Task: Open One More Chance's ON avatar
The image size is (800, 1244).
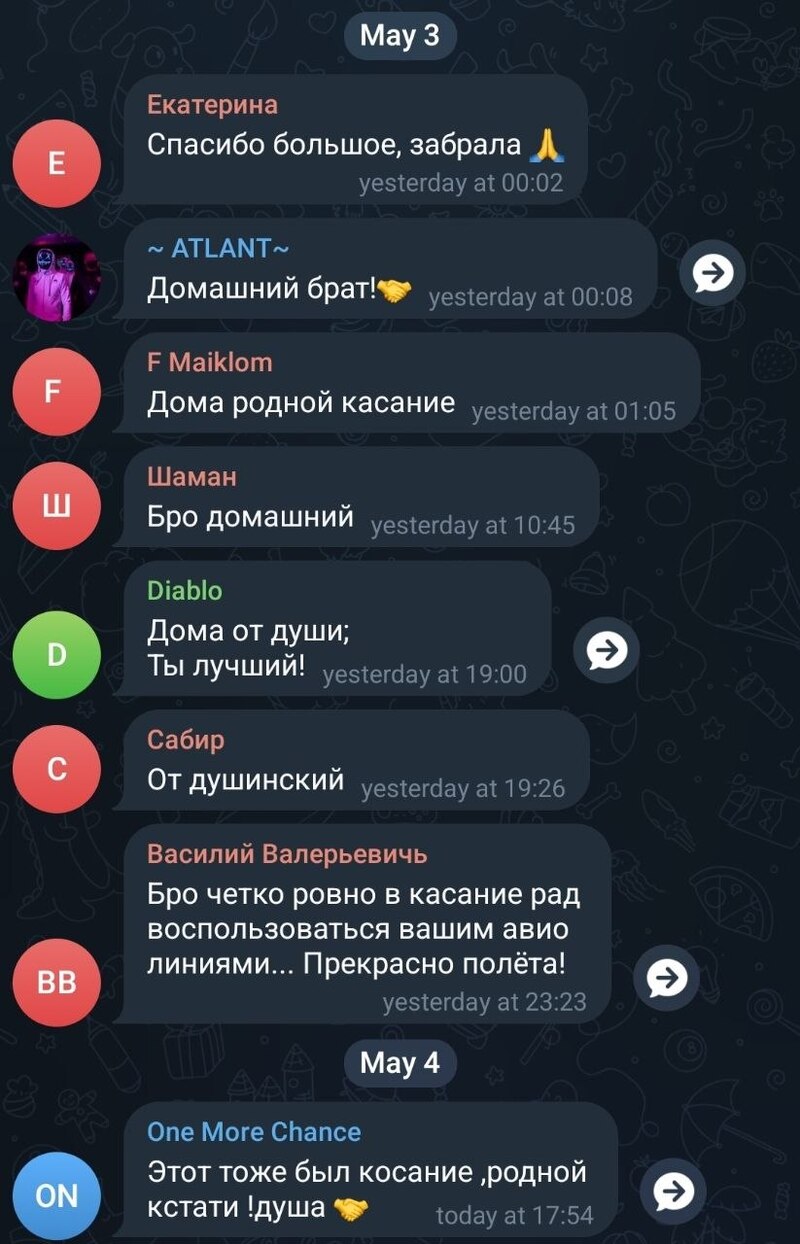Action: pyautogui.click(x=57, y=1196)
